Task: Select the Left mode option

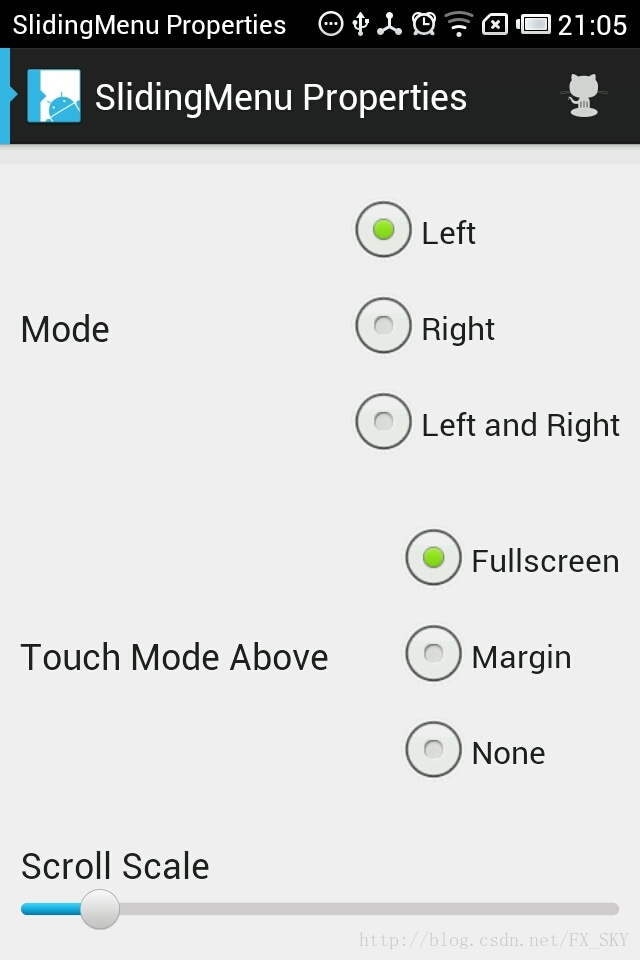Action: click(384, 230)
